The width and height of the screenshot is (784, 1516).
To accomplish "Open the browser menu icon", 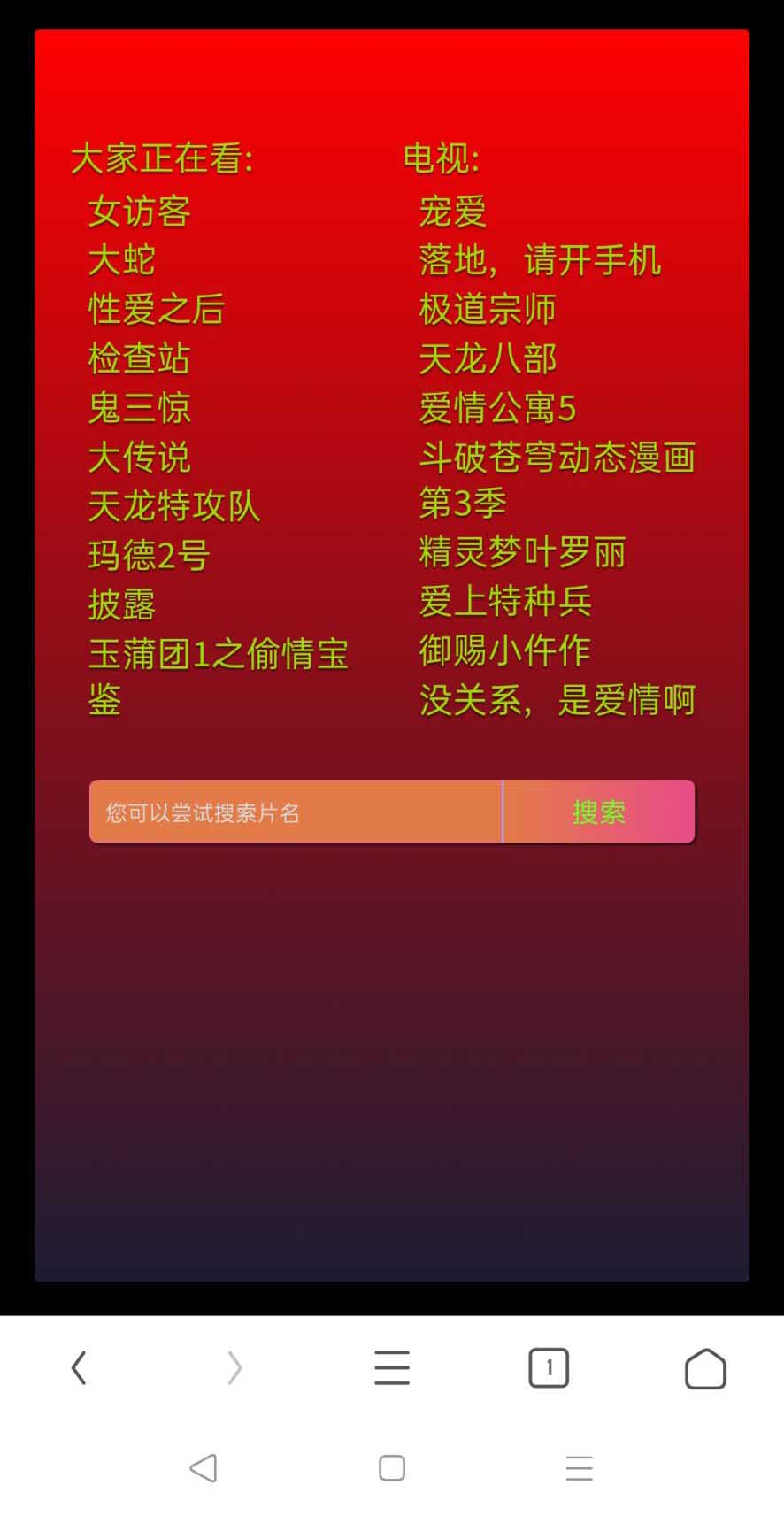I will [392, 1368].
